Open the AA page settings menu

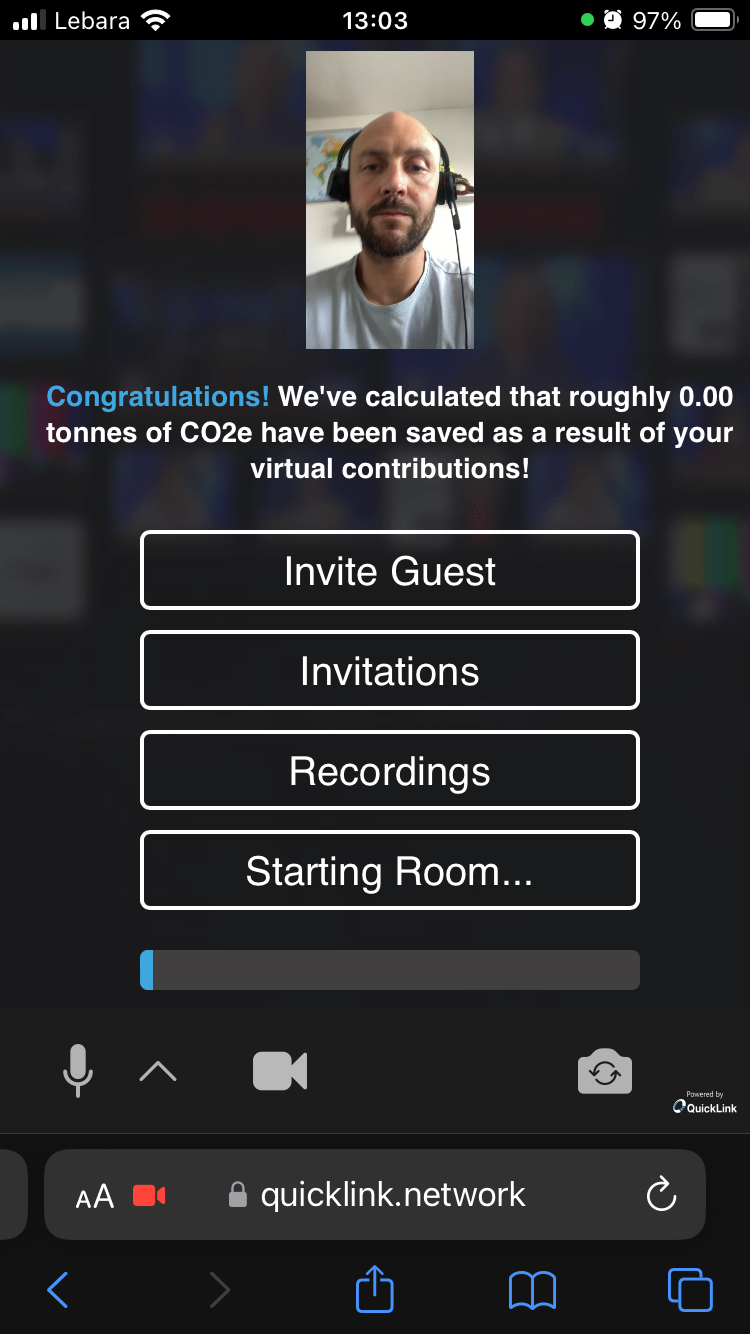(x=95, y=1194)
